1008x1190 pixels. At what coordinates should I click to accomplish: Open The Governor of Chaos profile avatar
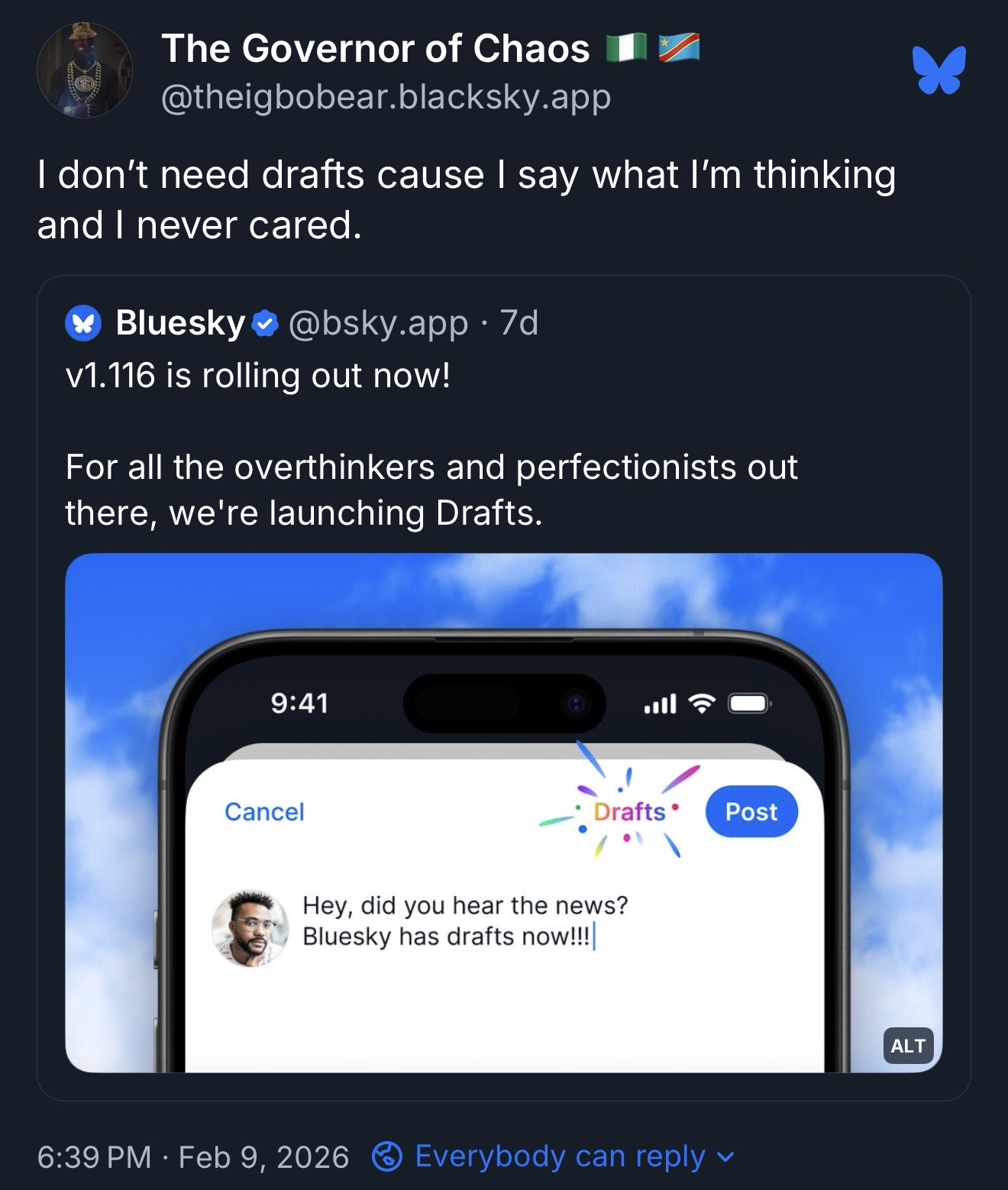(84, 70)
